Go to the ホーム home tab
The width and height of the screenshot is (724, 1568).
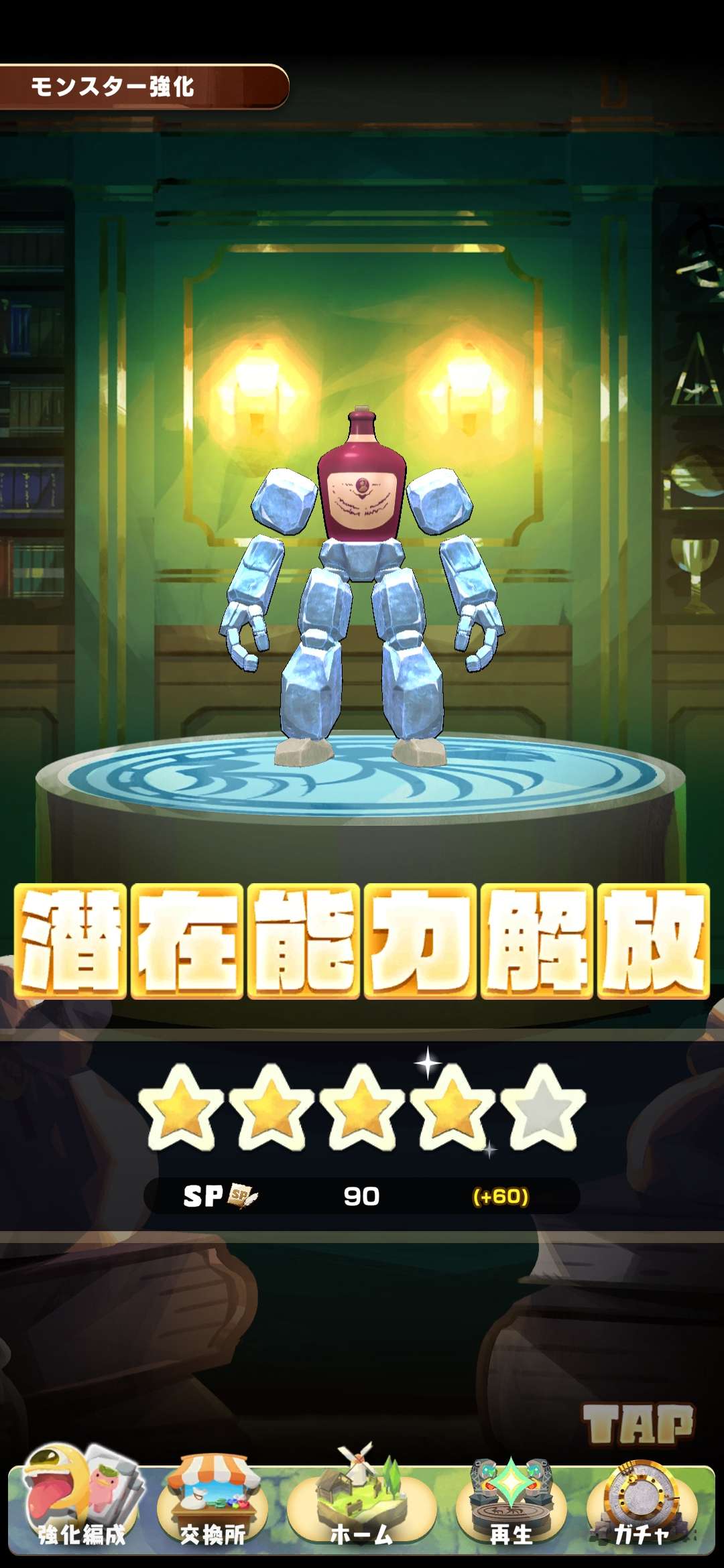[361, 1504]
